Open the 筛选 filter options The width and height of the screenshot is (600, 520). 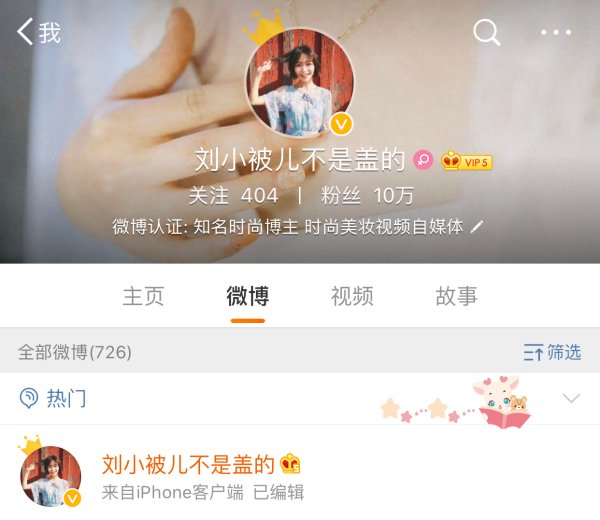(x=552, y=352)
